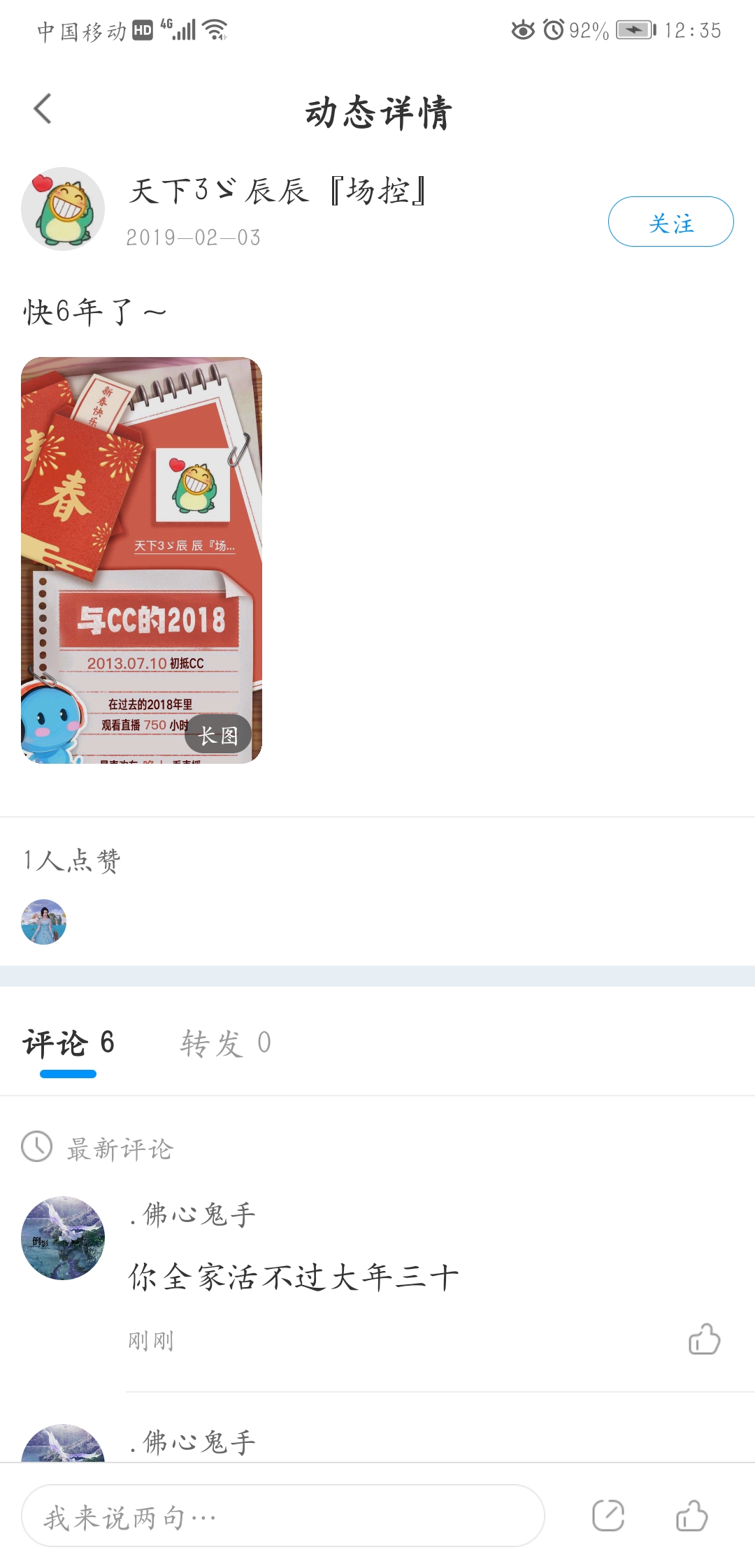
Task: Open the 长图 long image in the post
Action: [141, 560]
